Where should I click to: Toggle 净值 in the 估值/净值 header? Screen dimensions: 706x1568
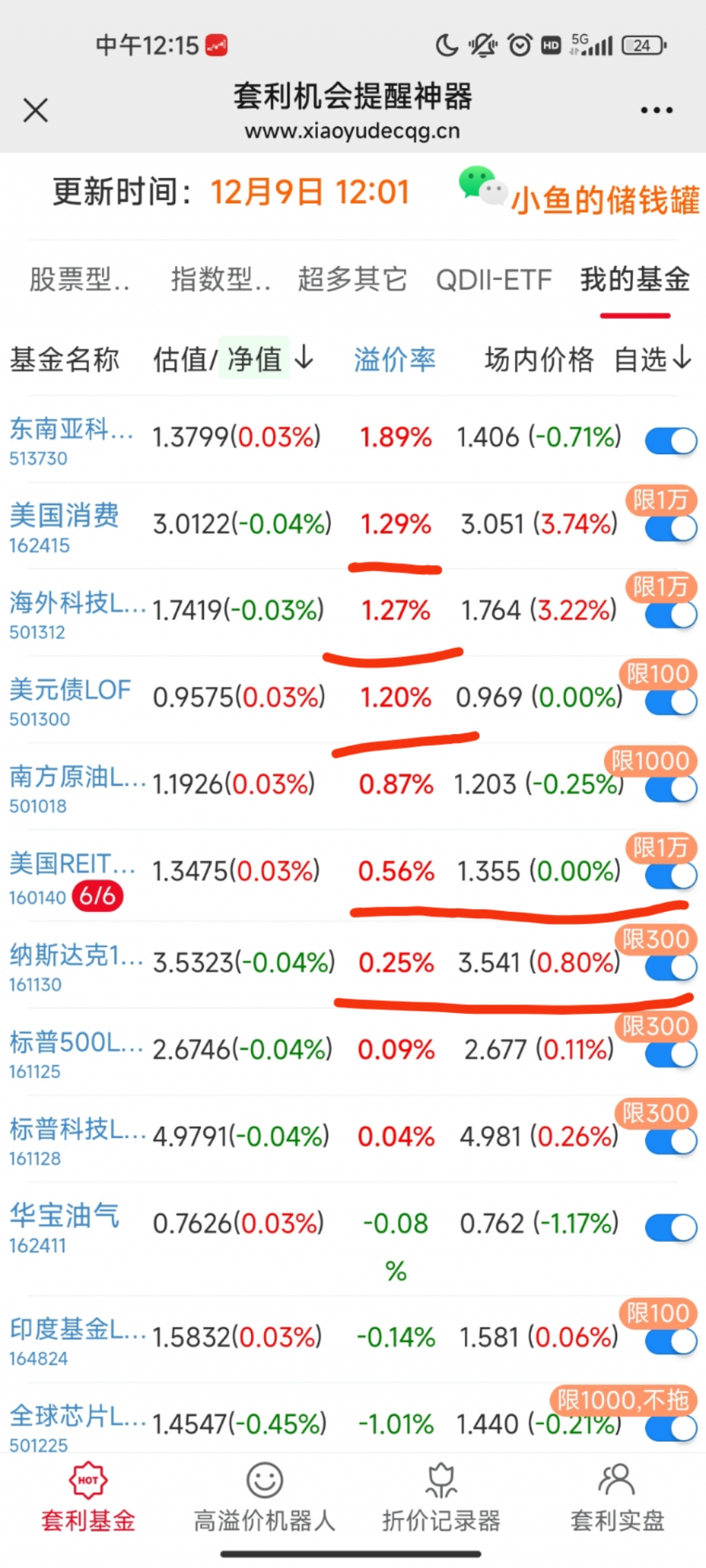point(254,359)
